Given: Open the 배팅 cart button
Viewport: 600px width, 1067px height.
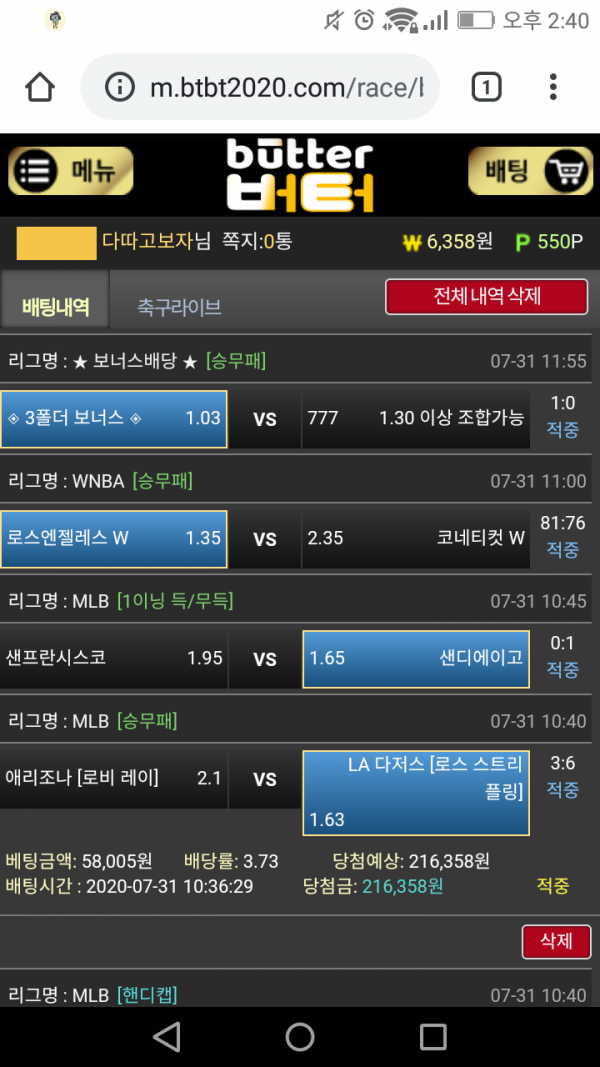Looking at the screenshot, I should (x=530, y=171).
